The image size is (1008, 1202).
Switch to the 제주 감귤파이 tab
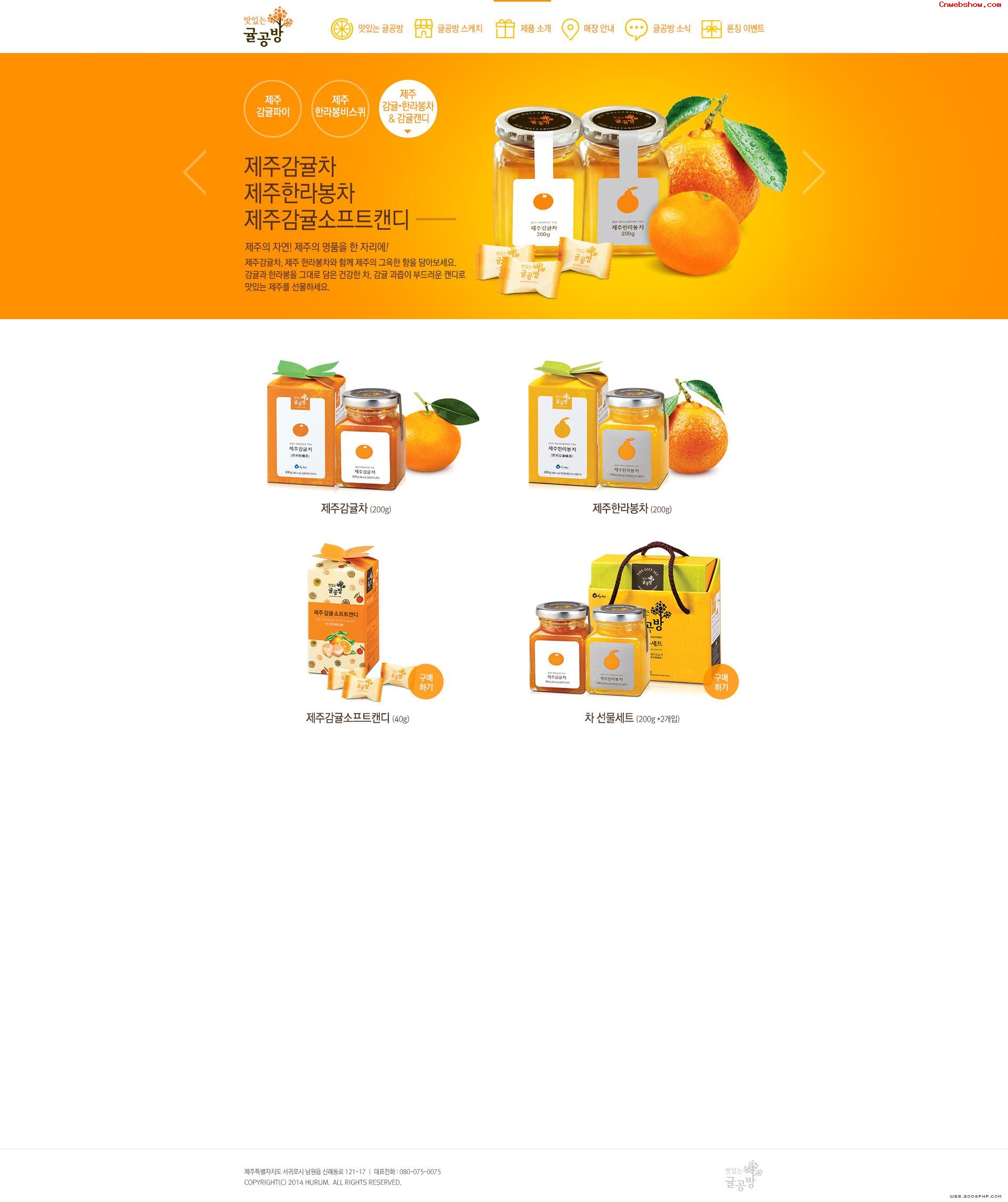click(x=273, y=108)
